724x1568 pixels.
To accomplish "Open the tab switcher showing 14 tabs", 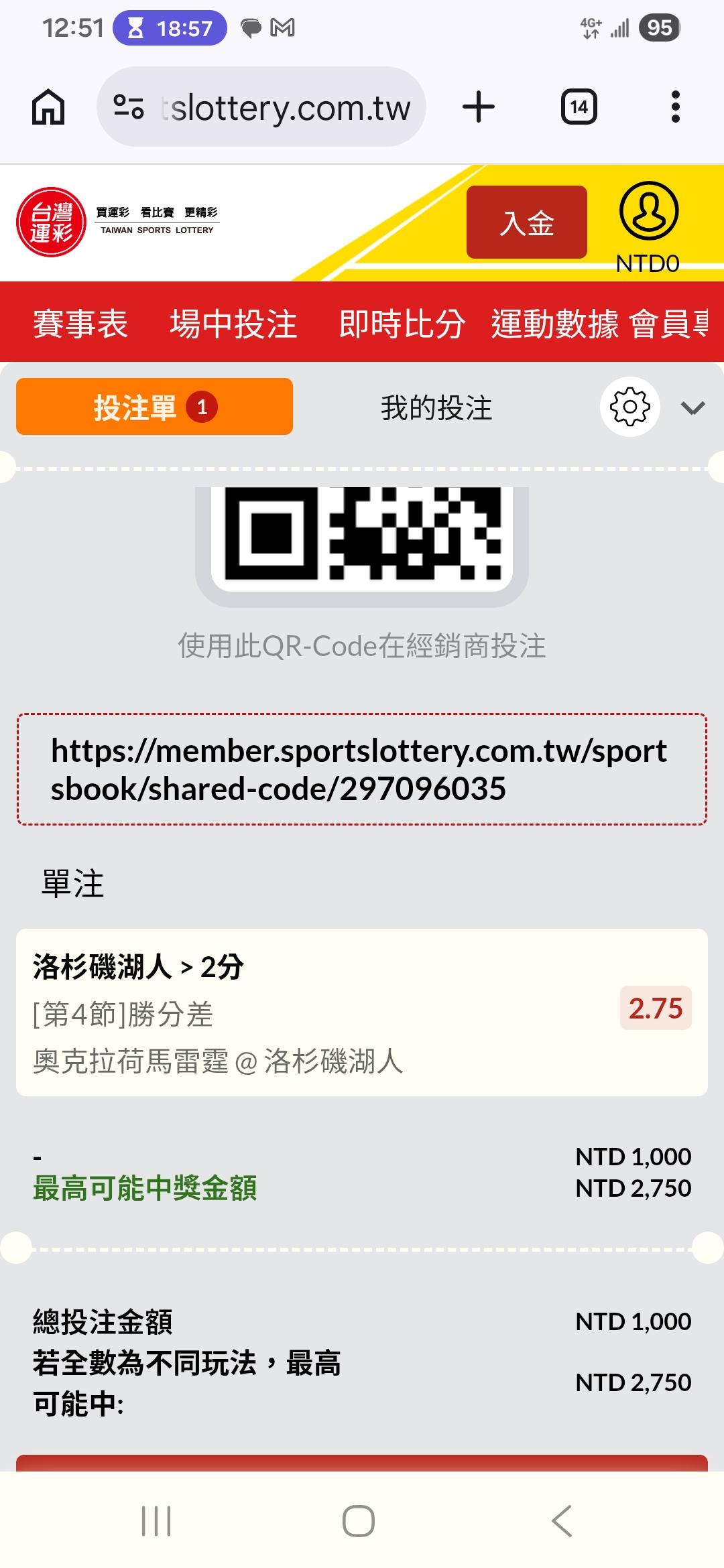I will 579,107.
